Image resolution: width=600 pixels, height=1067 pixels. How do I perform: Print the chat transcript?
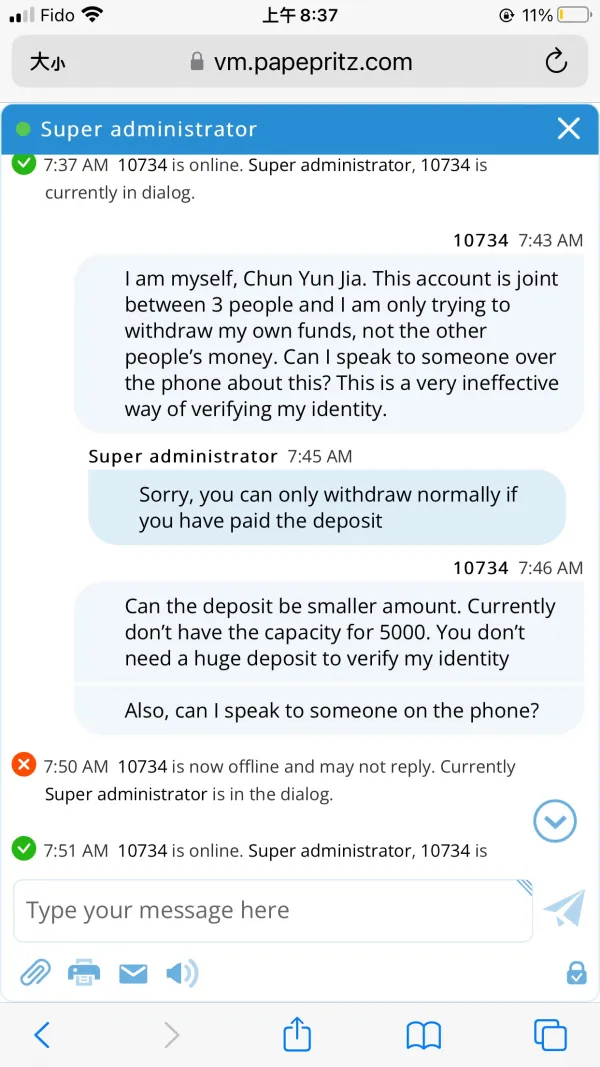click(x=84, y=972)
